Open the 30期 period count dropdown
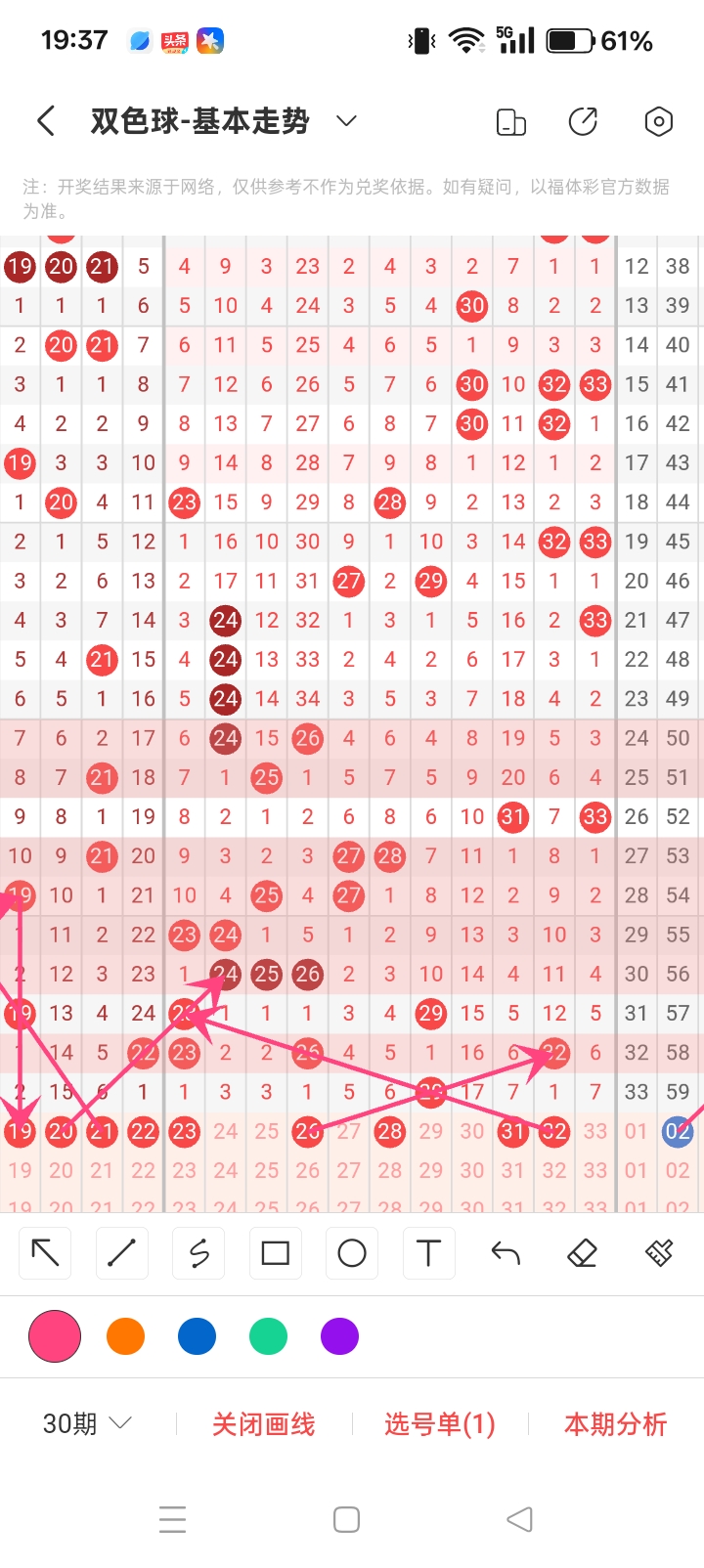 [87, 1423]
